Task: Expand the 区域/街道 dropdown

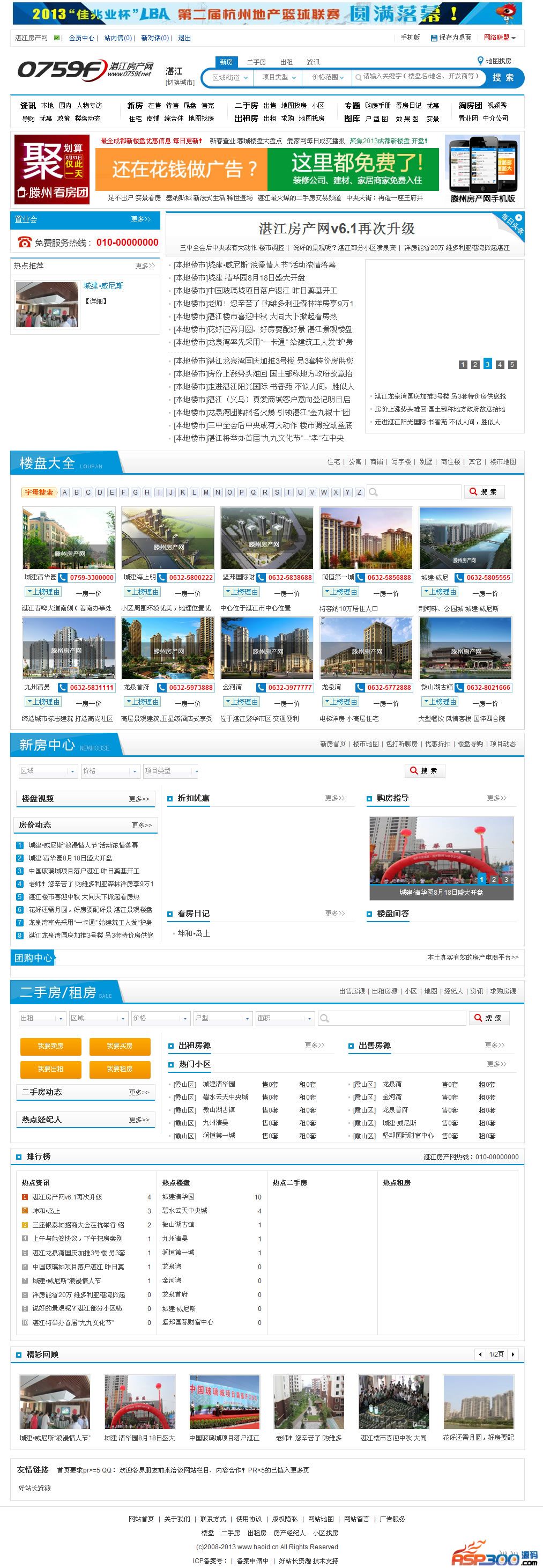Action: coord(229,77)
